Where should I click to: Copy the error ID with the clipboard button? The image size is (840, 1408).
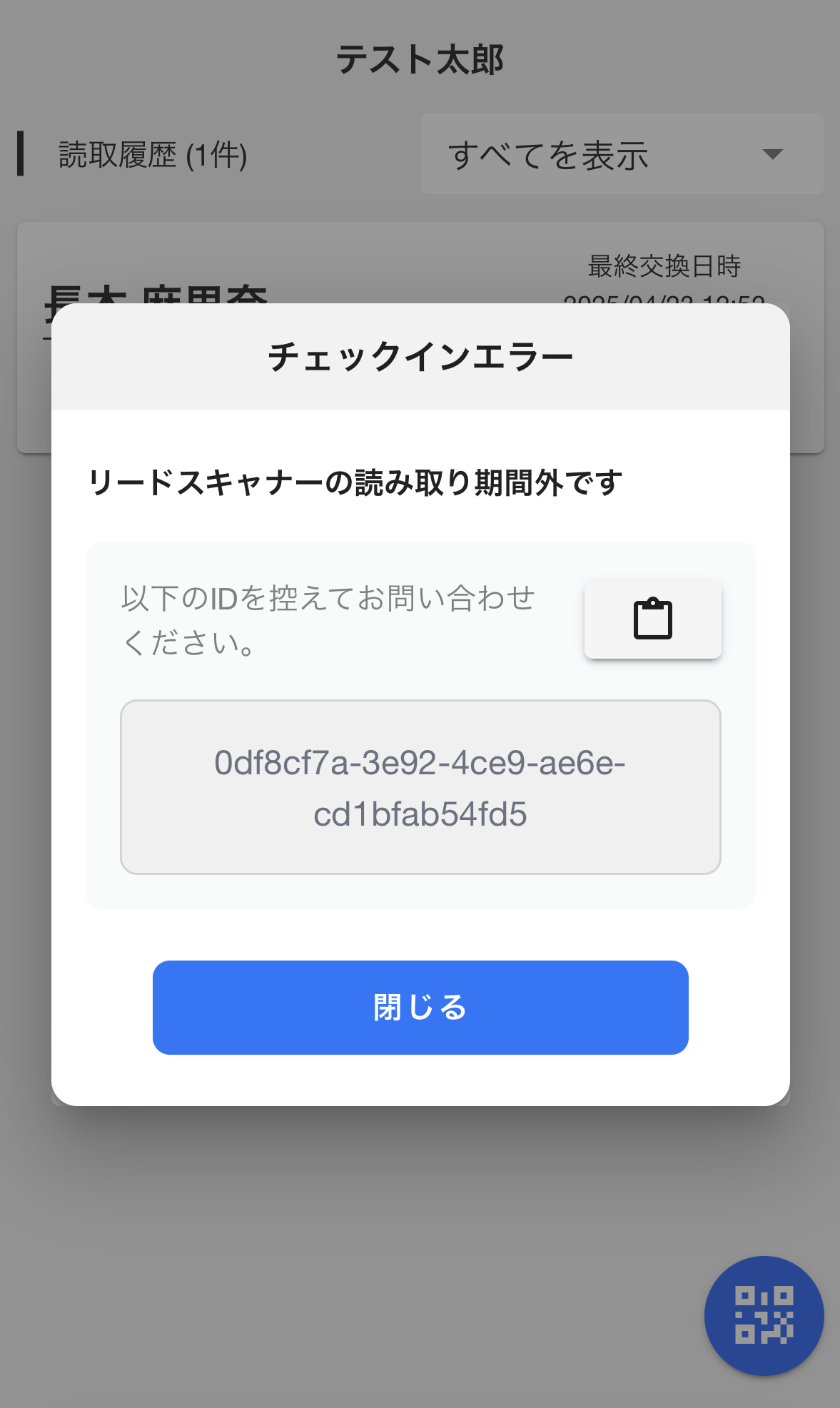652,619
